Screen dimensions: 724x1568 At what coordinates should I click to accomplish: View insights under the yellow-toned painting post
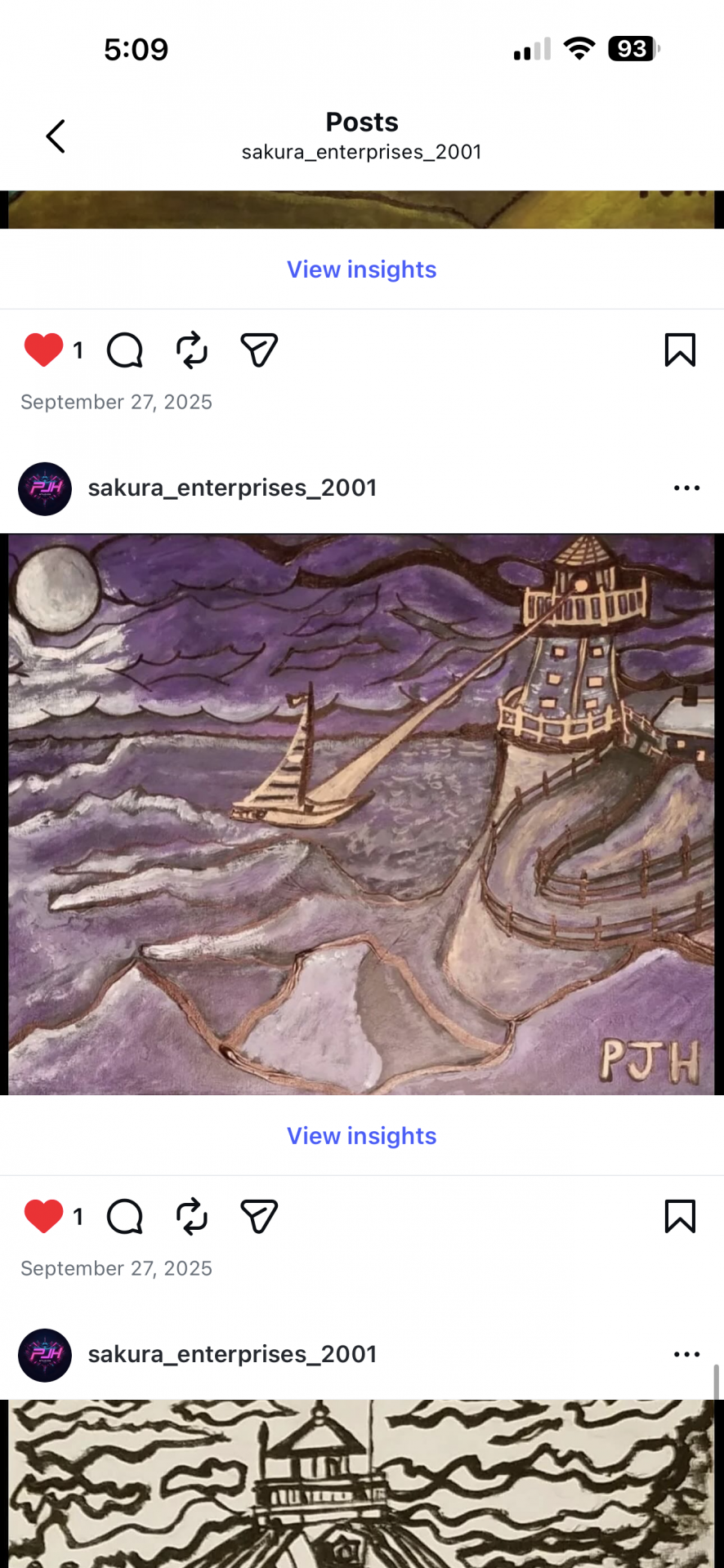(361, 269)
